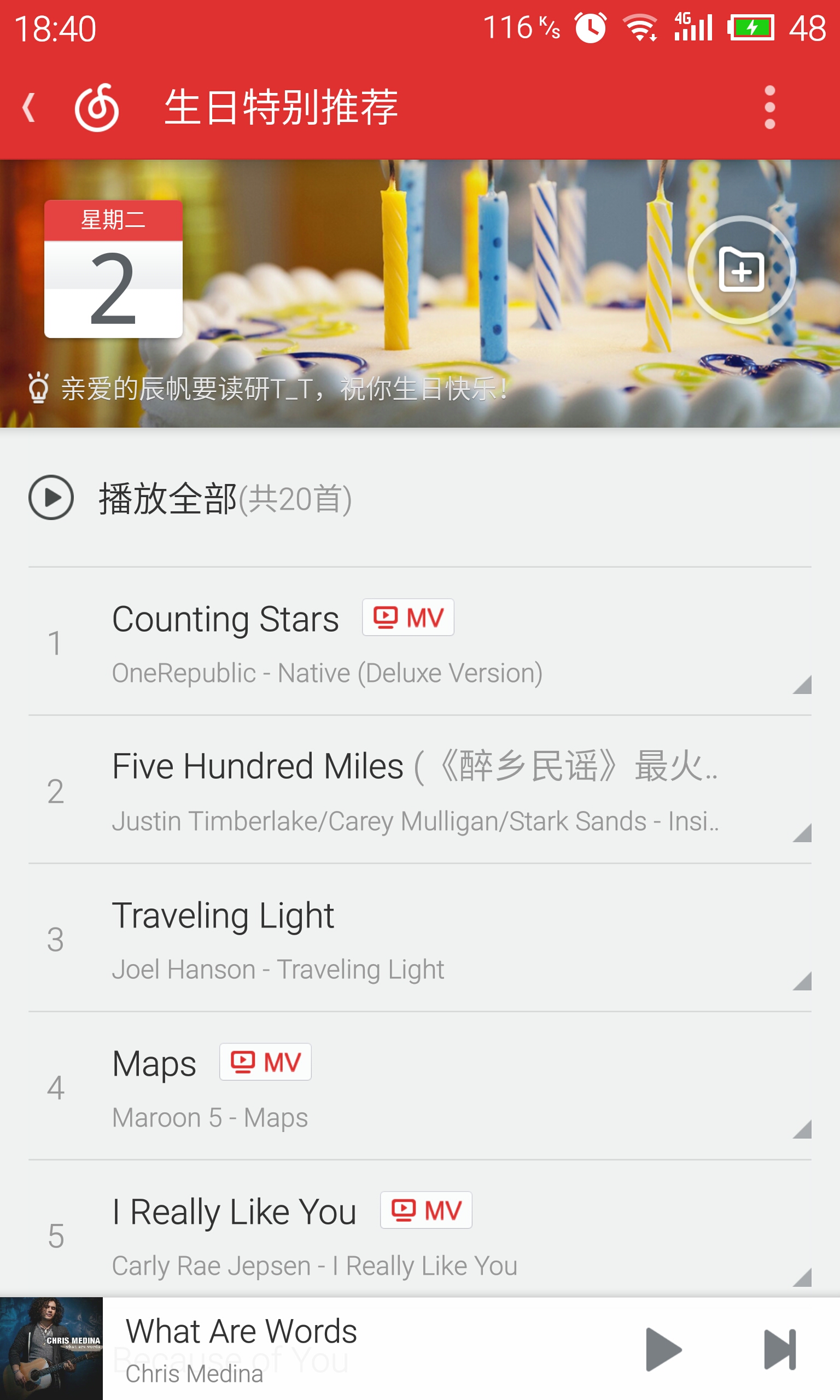840x1400 pixels.
Task: Open options arrow for Counting Stars
Action: [x=802, y=685]
